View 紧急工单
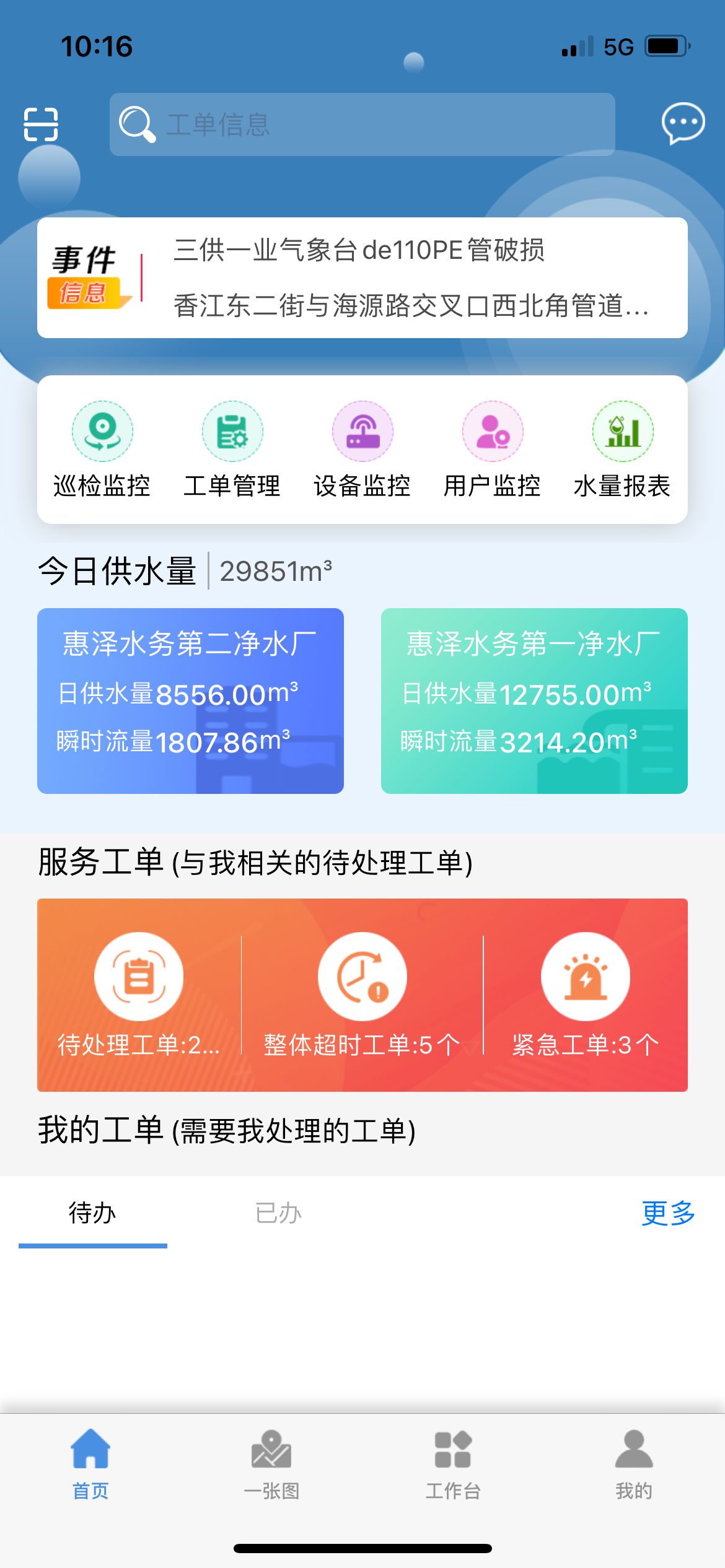Viewport: 725px width, 1568px height. point(586,995)
